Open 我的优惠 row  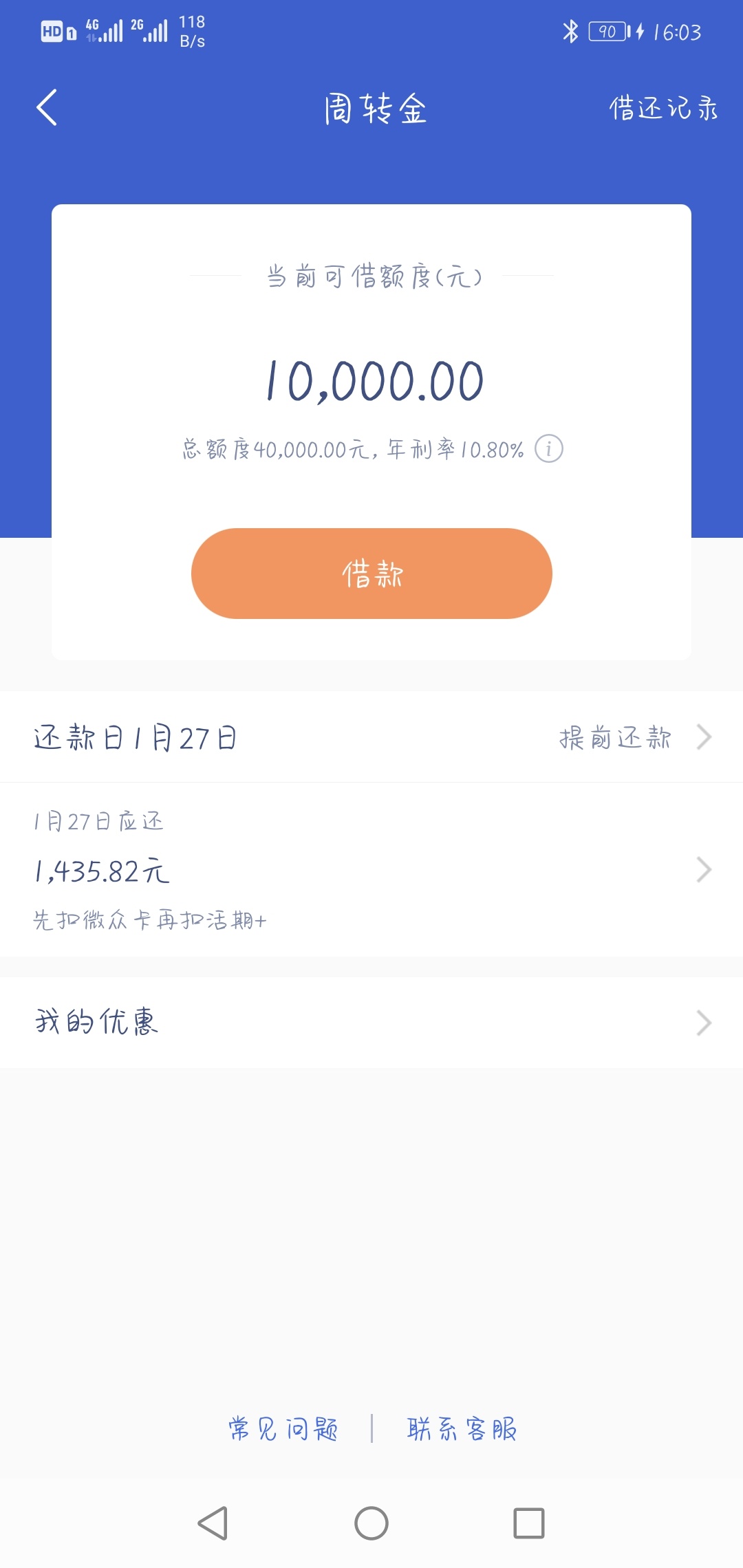(371, 1023)
